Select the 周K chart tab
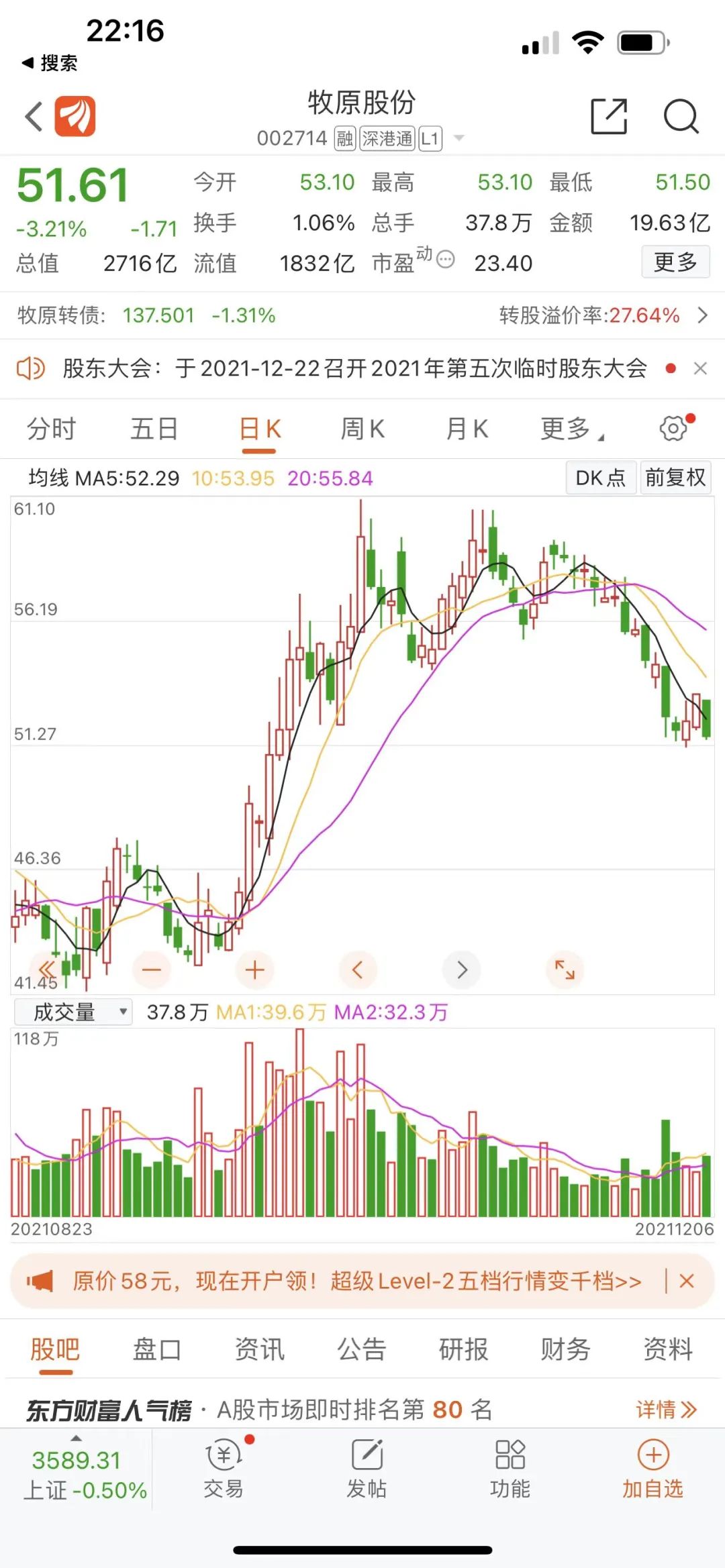This screenshot has width=725, height=1568. (362, 429)
